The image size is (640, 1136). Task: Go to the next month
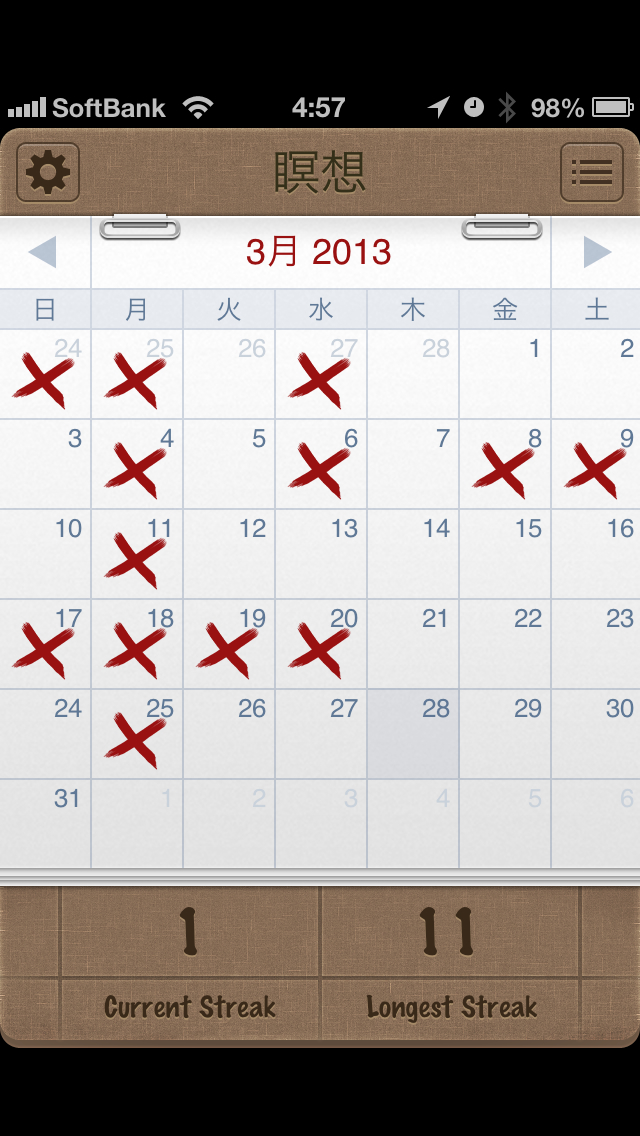coord(596,252)
